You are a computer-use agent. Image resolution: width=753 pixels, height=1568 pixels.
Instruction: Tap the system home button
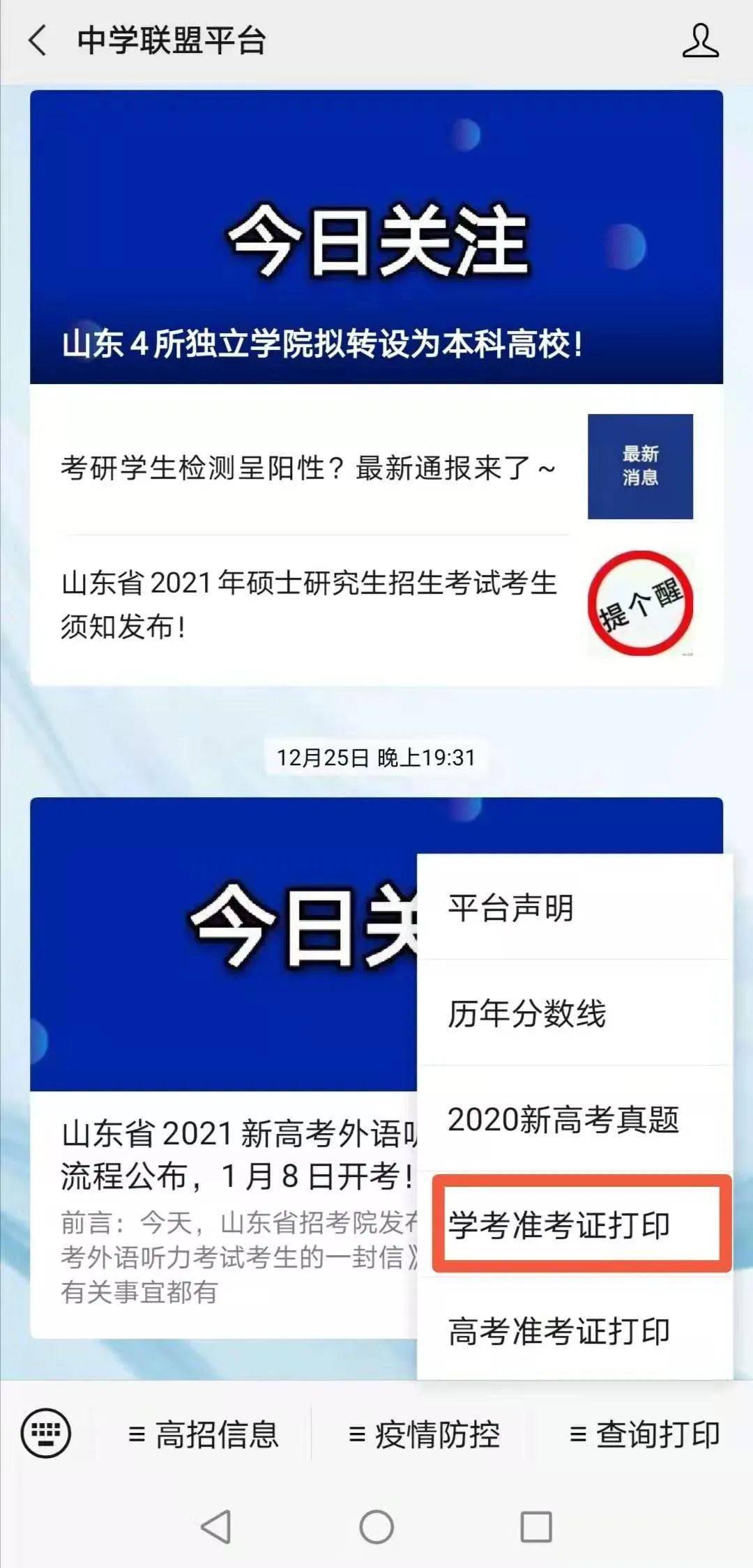point(376,1527)
